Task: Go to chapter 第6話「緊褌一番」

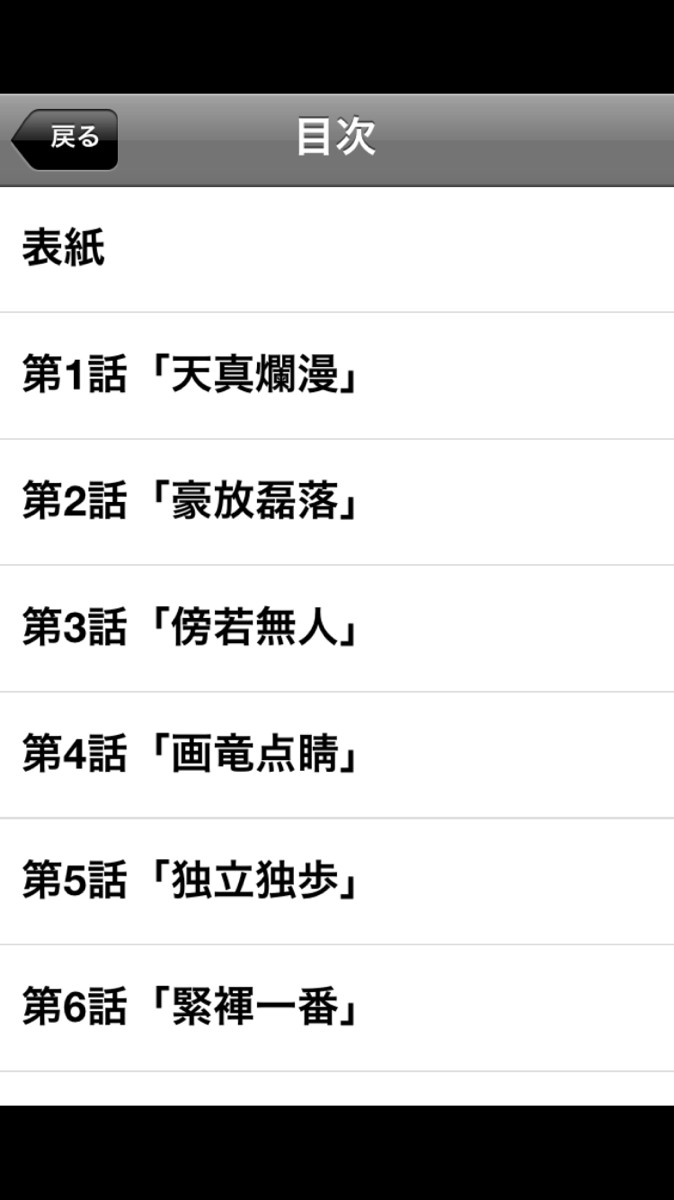Action: coord(337,1008)
